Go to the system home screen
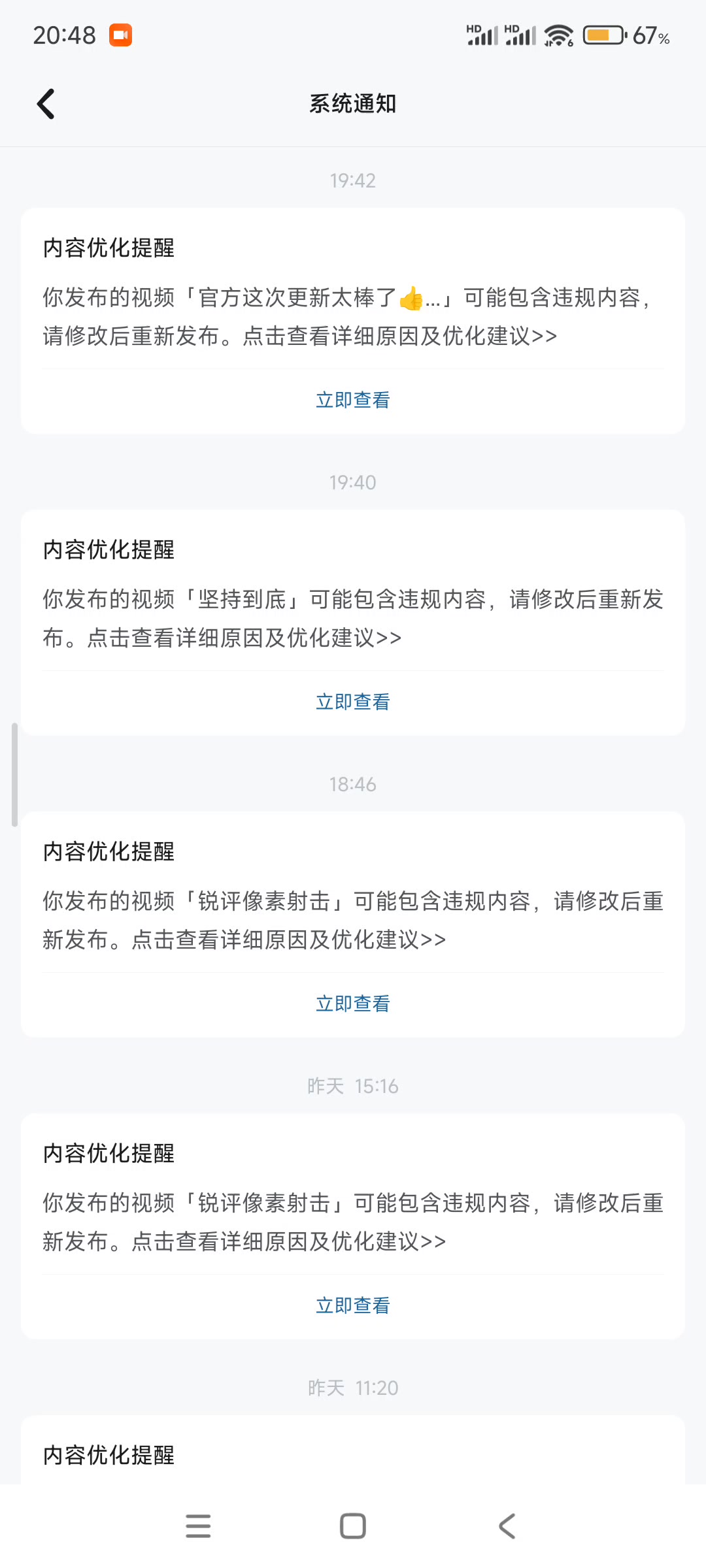This screenshot has width=706, height=1568. pyautogui.click(x=353, y=1526)
